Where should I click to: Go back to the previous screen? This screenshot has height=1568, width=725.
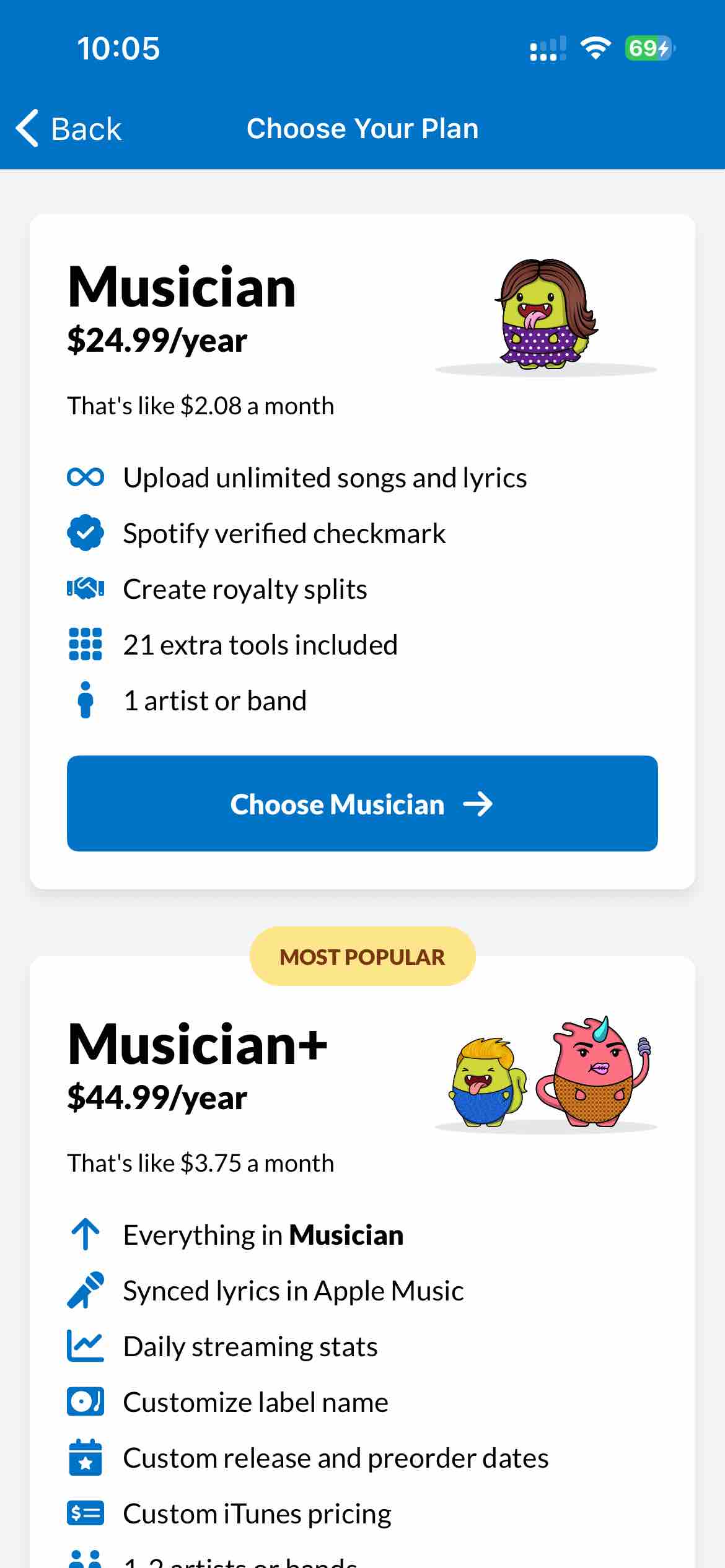click(68, 129)
